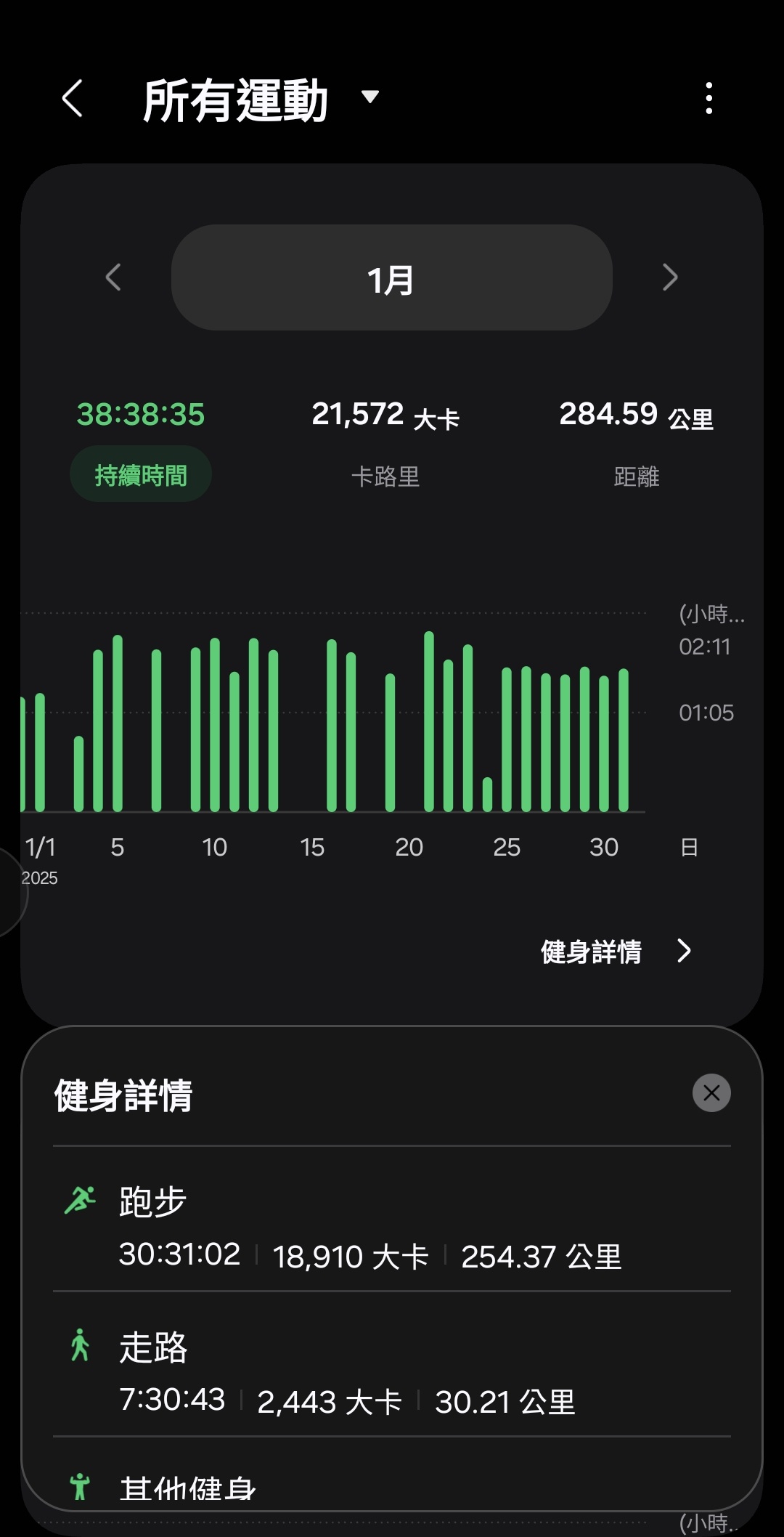Close the 健身詳情 details panel
Viewport: 784px width, 1537px height.
(x=711, y=1092)
